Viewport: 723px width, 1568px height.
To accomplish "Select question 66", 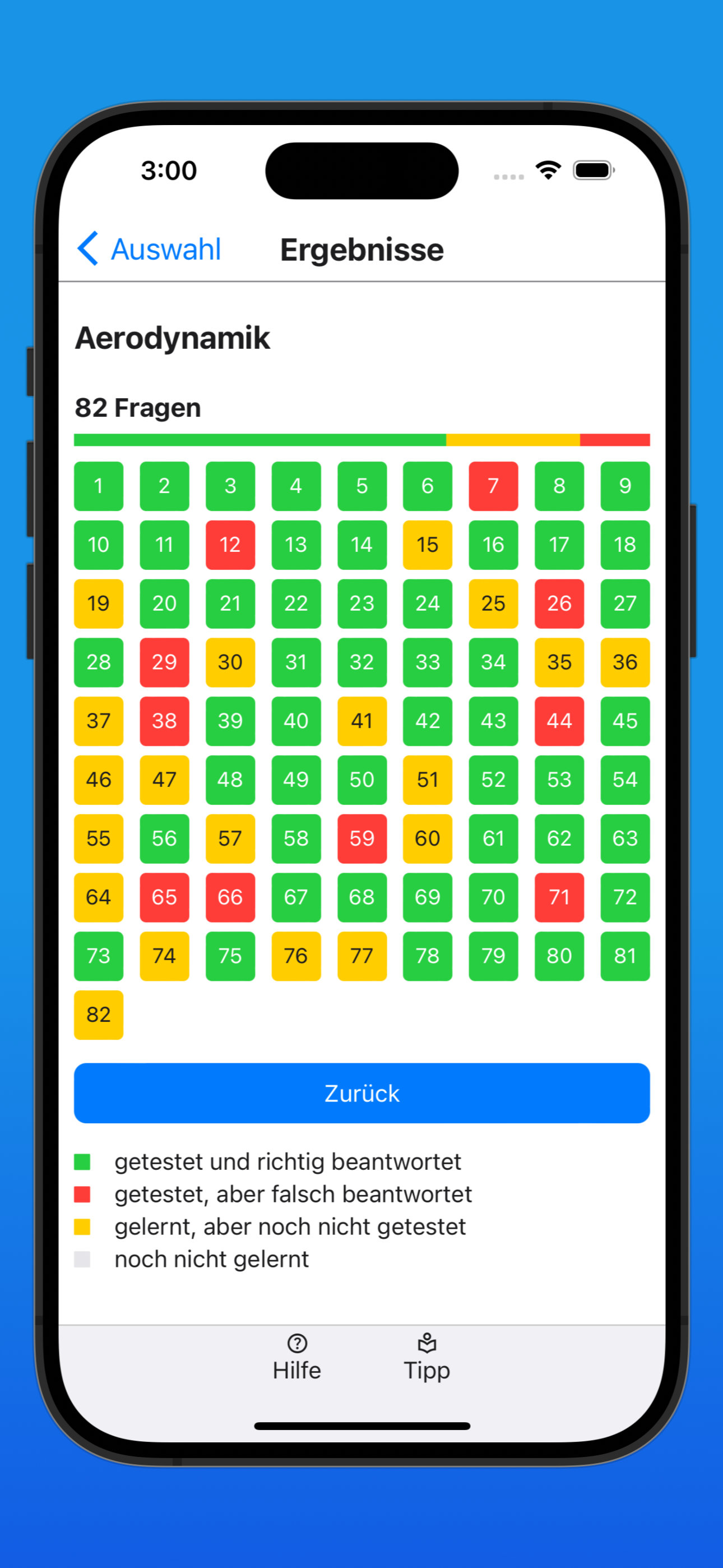I will coord(230,897).
